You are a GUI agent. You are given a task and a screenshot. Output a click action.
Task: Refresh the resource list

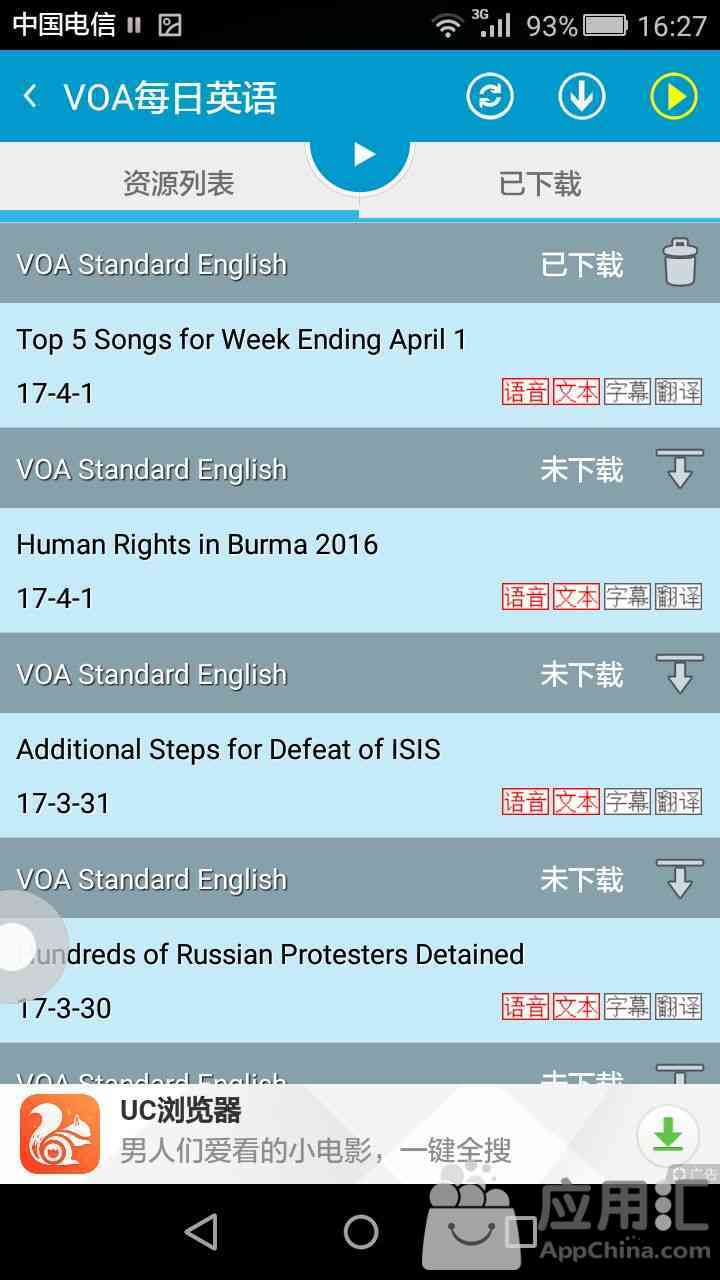(490, 97)
